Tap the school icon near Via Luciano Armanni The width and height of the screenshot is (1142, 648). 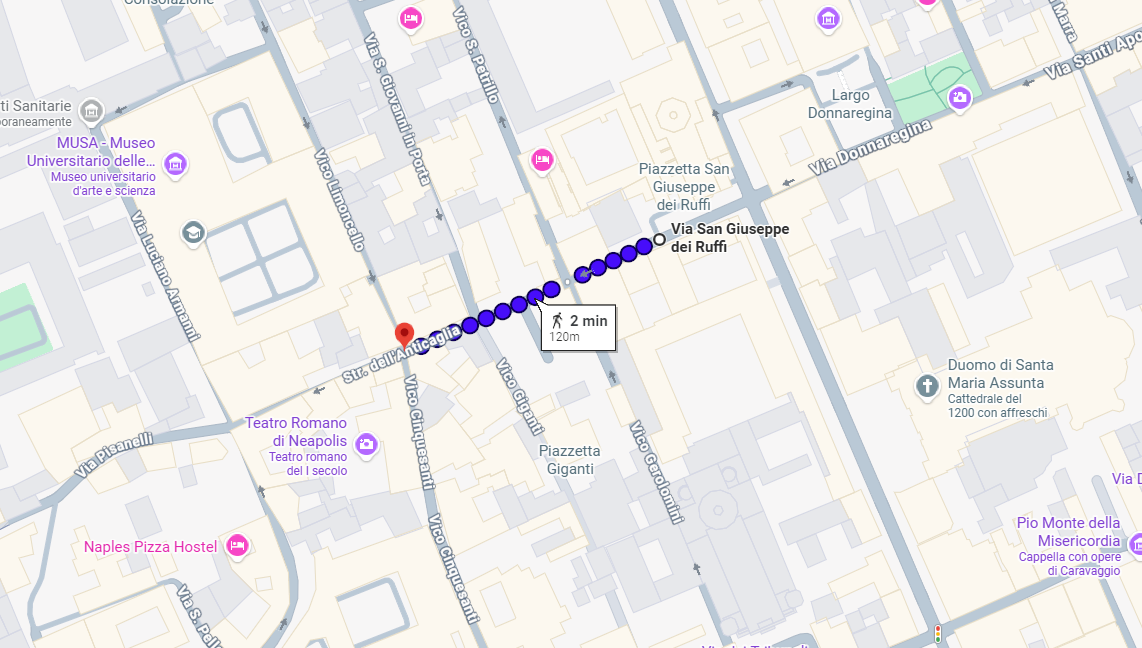(x=193, y=234)
